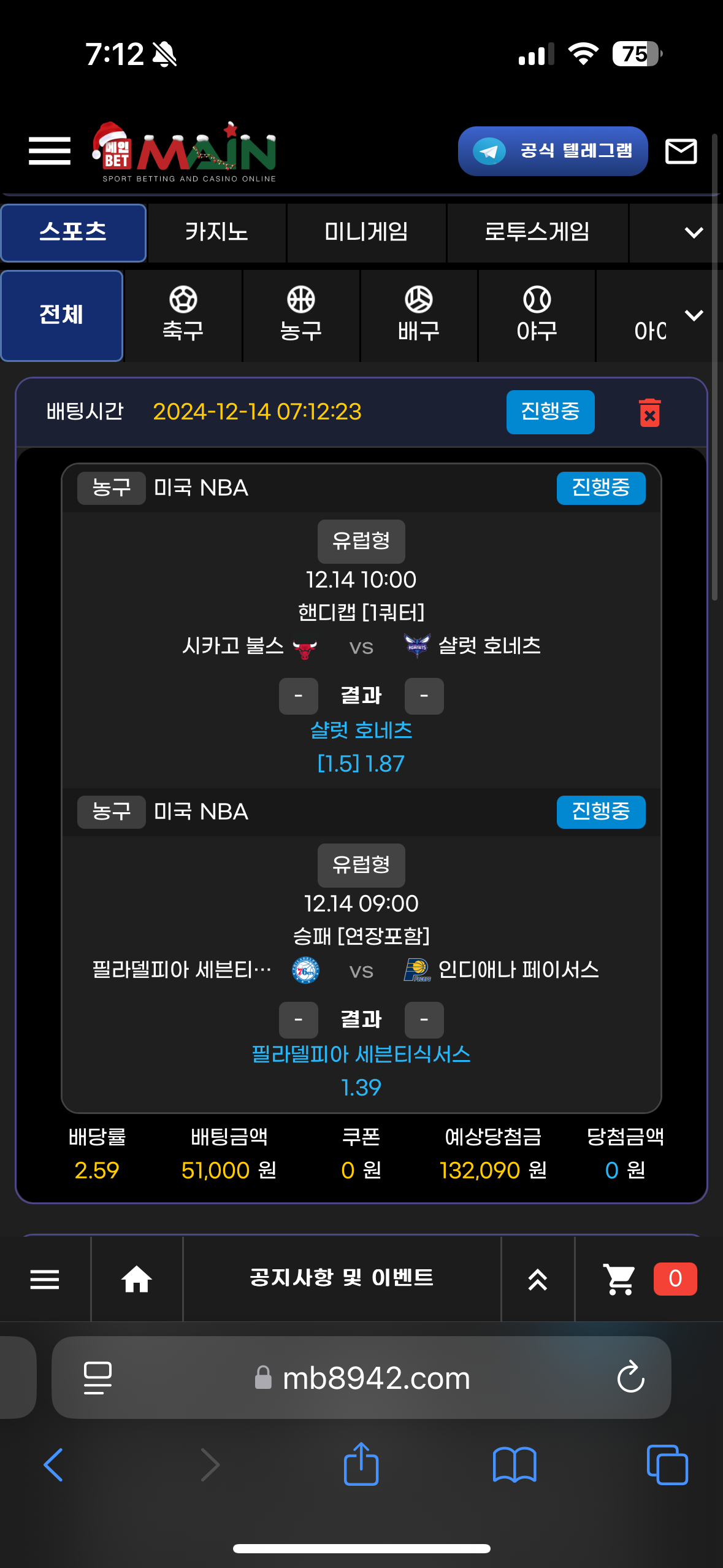Screen dimensions: 723x1568
Task: Expand the top category dropdown chevron
Action: click(x=694, y=233)
